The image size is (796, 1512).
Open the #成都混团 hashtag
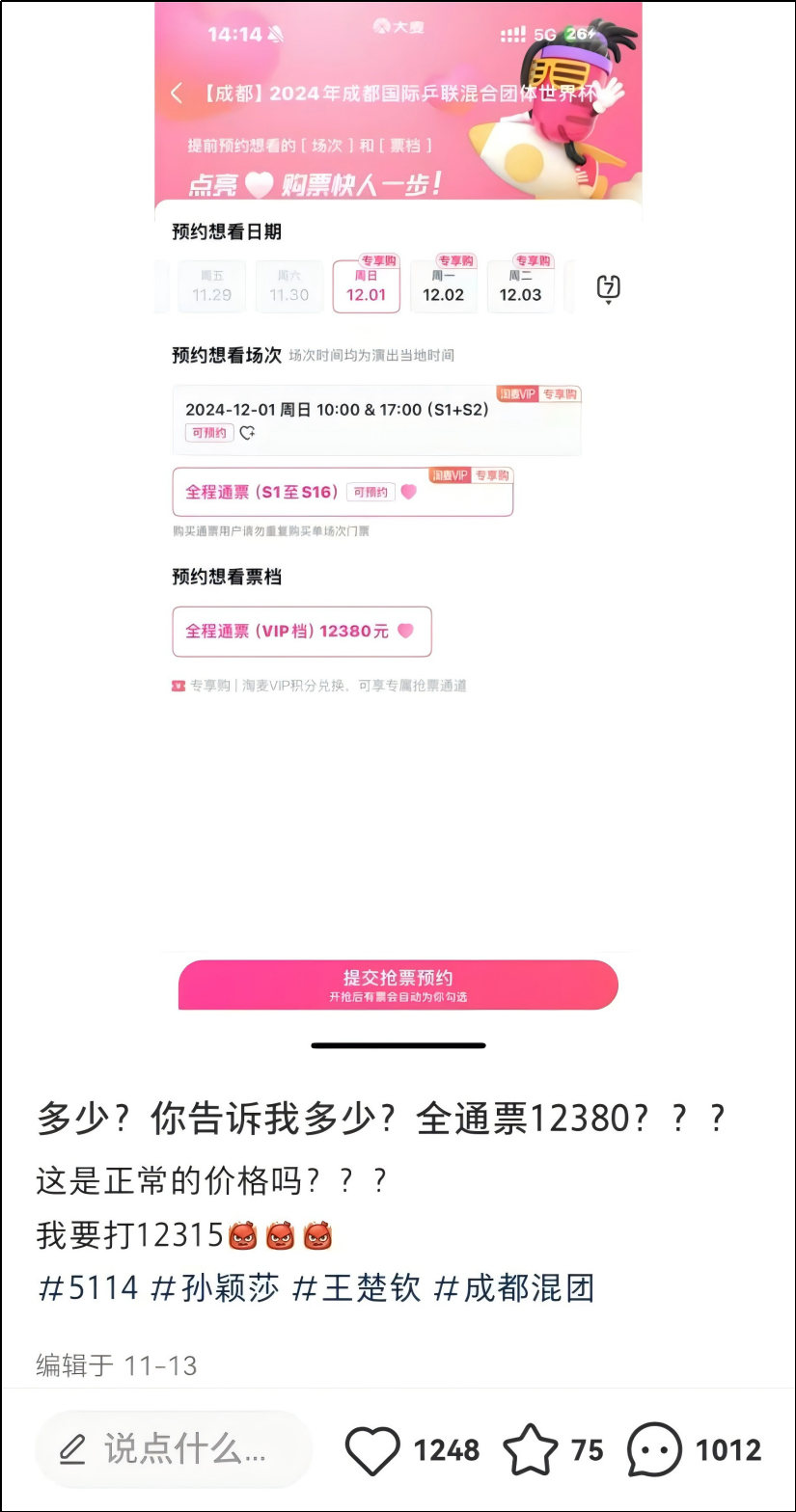[x=514, y=1287]
